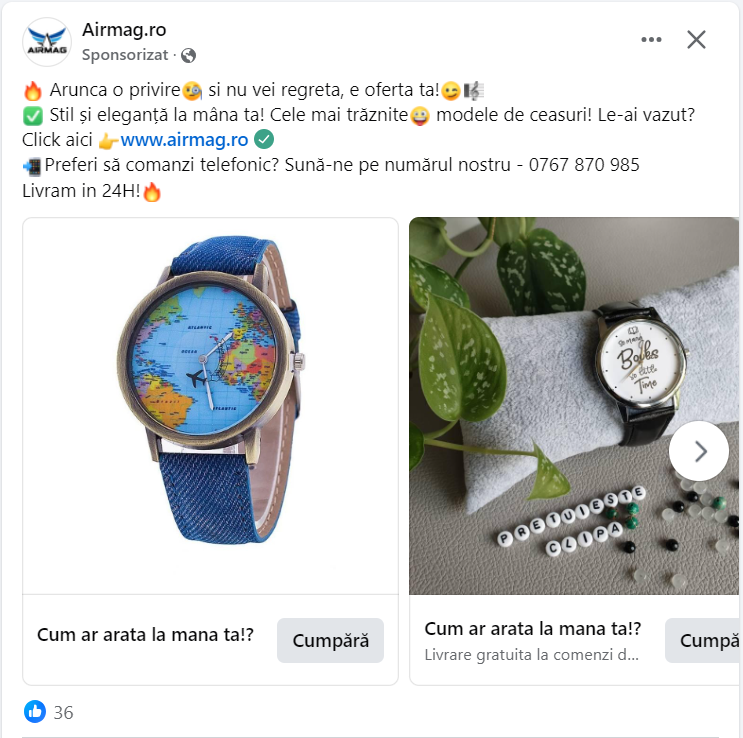The image size is (743, 738).
Task: Open the Airmag.ro page name
Action: click(124, 30)
